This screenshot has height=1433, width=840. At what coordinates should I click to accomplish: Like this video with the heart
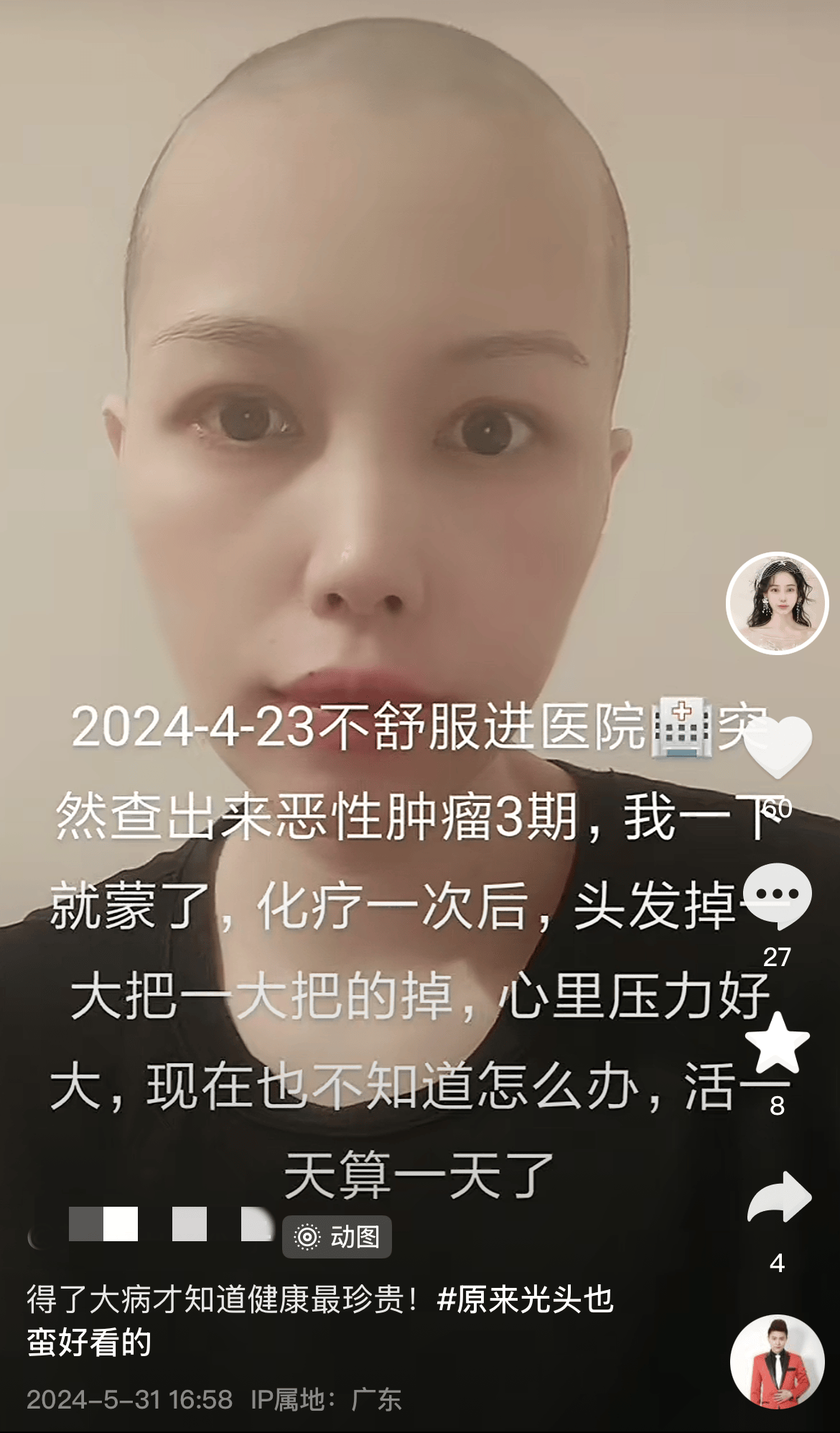pos(778,747)
